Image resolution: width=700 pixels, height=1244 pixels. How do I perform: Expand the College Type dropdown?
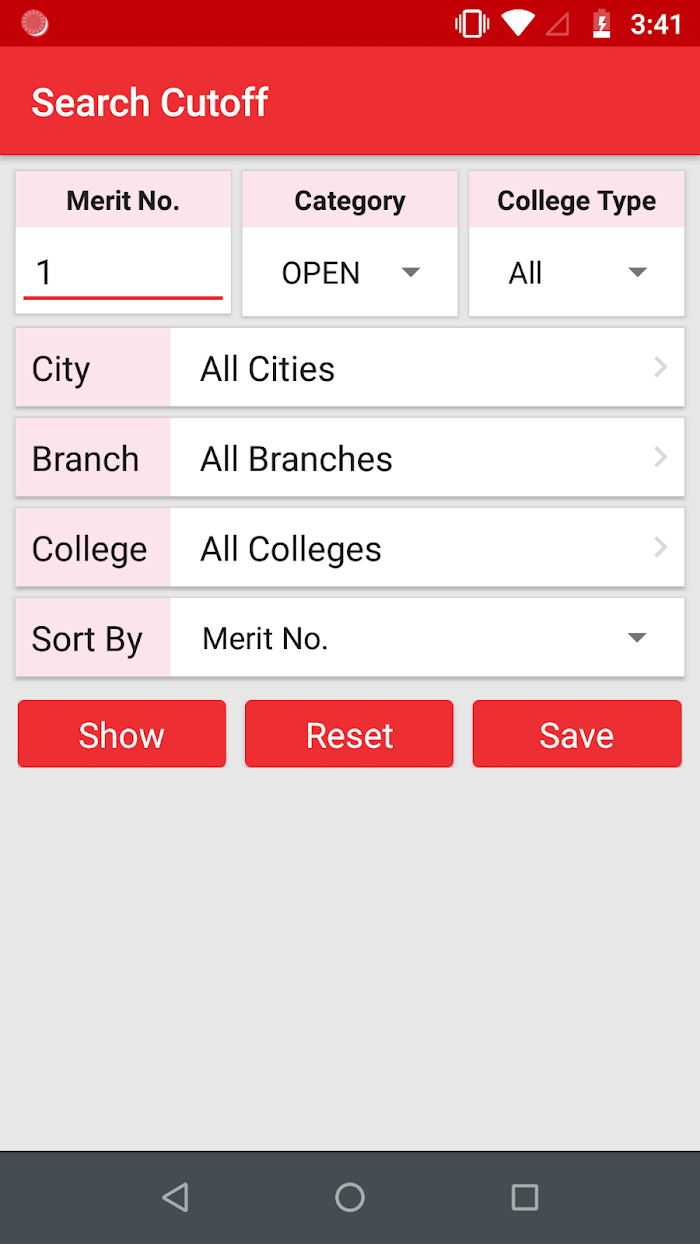(577, 273)
